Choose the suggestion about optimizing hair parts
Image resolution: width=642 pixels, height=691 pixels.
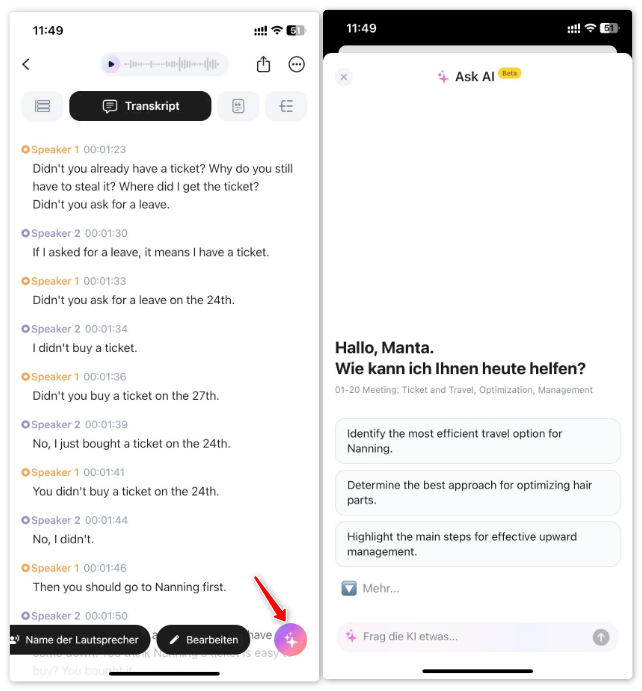(x=477, y=492)
